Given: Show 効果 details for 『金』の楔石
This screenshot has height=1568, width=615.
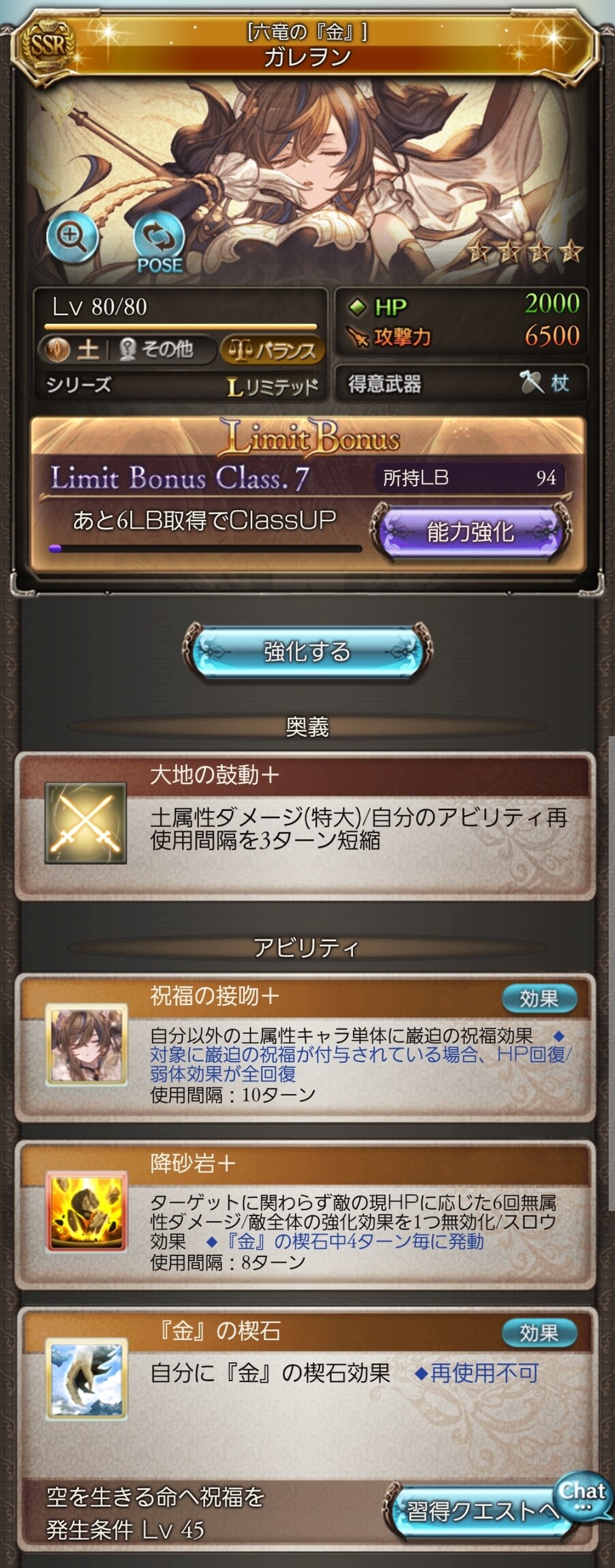Looking at the screenshot, I should [539, 1333].
